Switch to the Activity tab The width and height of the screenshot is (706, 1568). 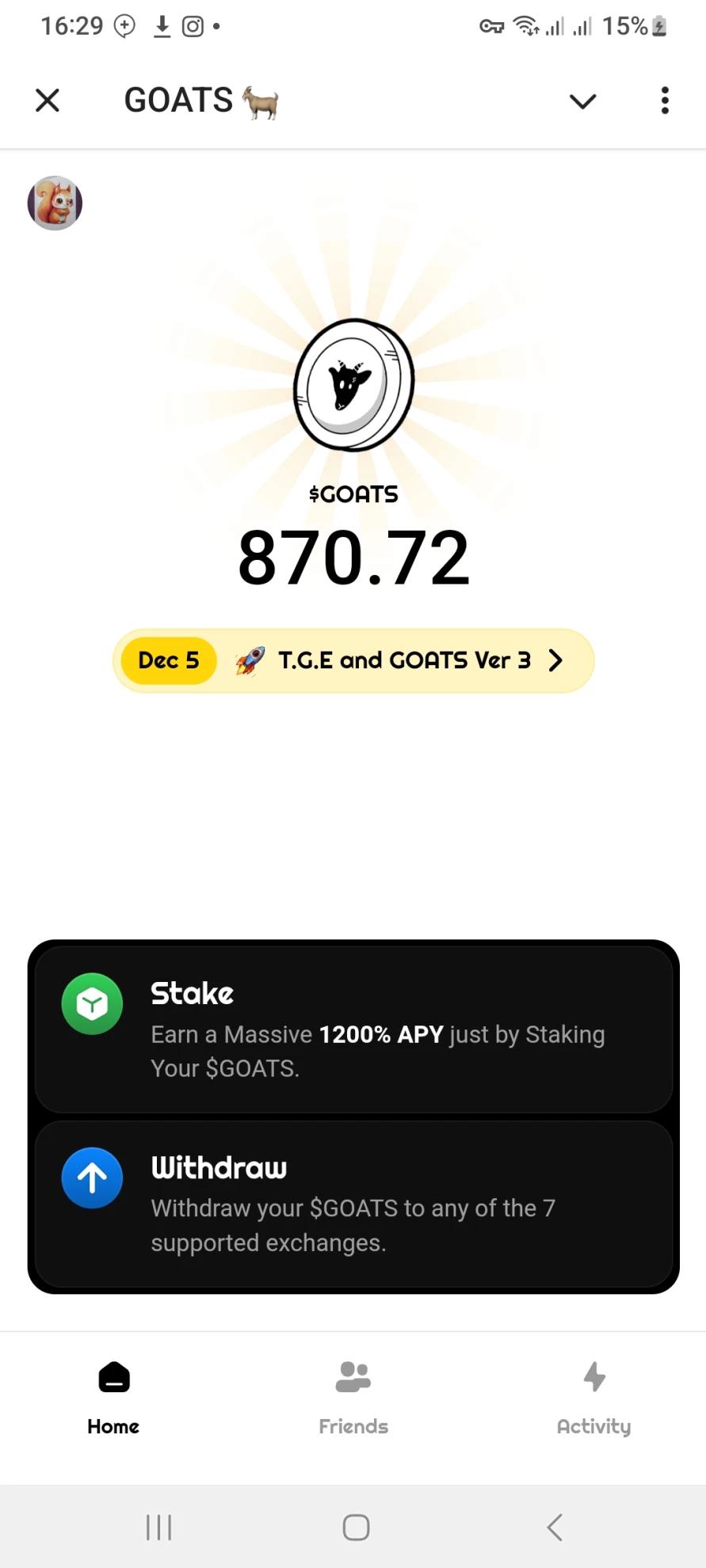coord(593,1397)
